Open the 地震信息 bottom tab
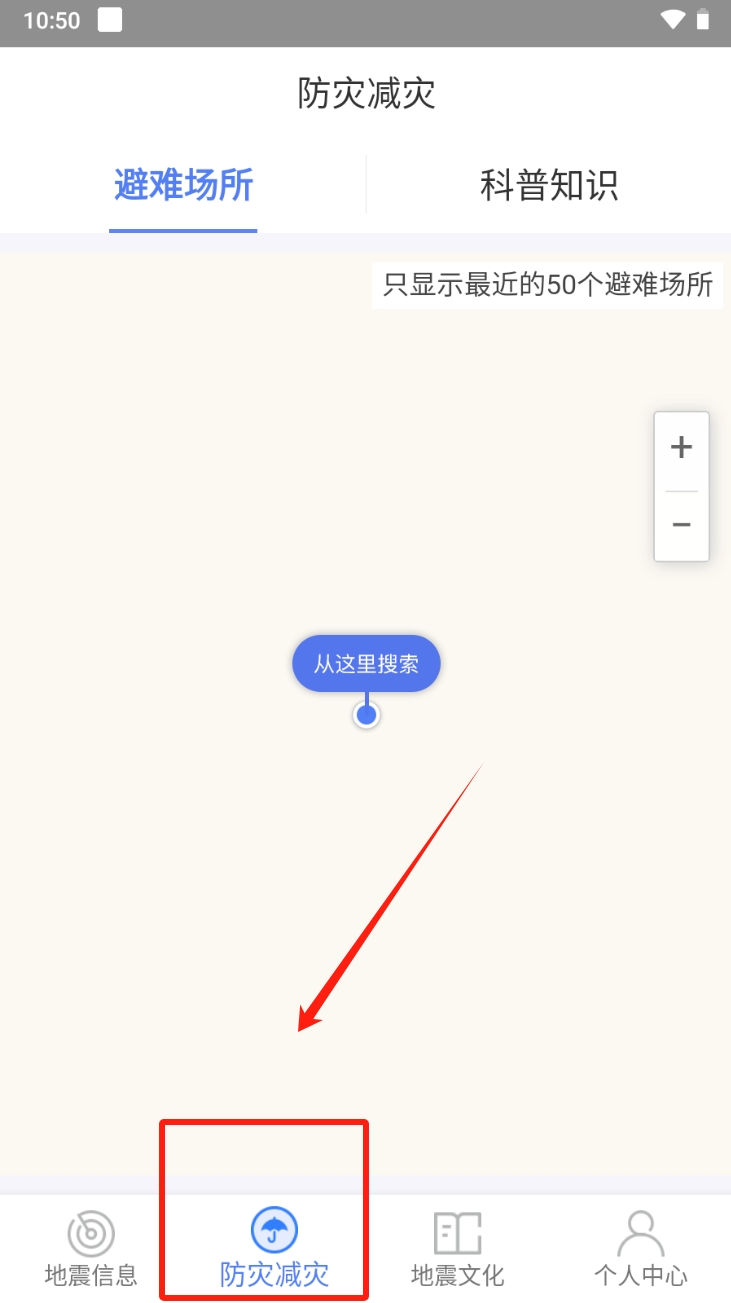 point(91,1248)
